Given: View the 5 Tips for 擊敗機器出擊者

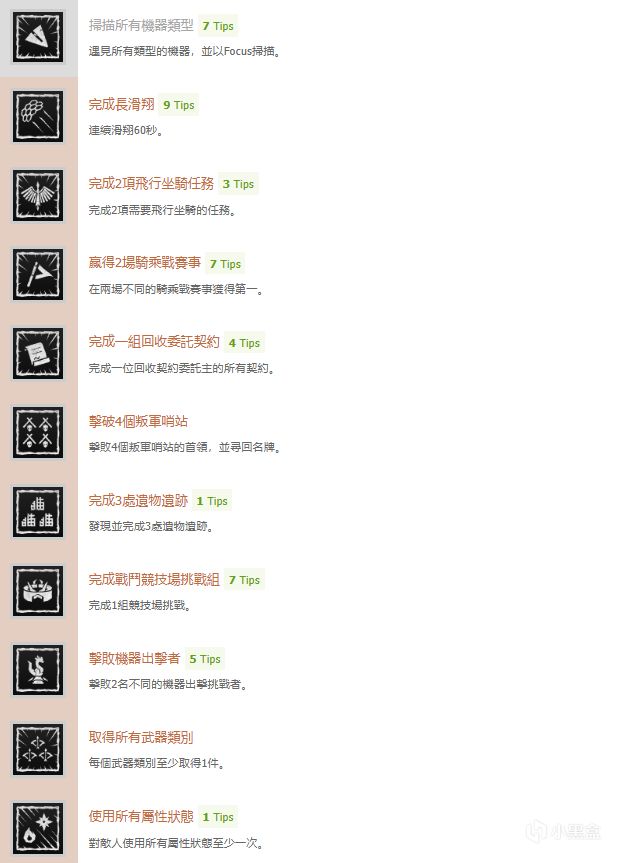Looking at the screenshot, I should pyautogui.click(x=205, y=659).
